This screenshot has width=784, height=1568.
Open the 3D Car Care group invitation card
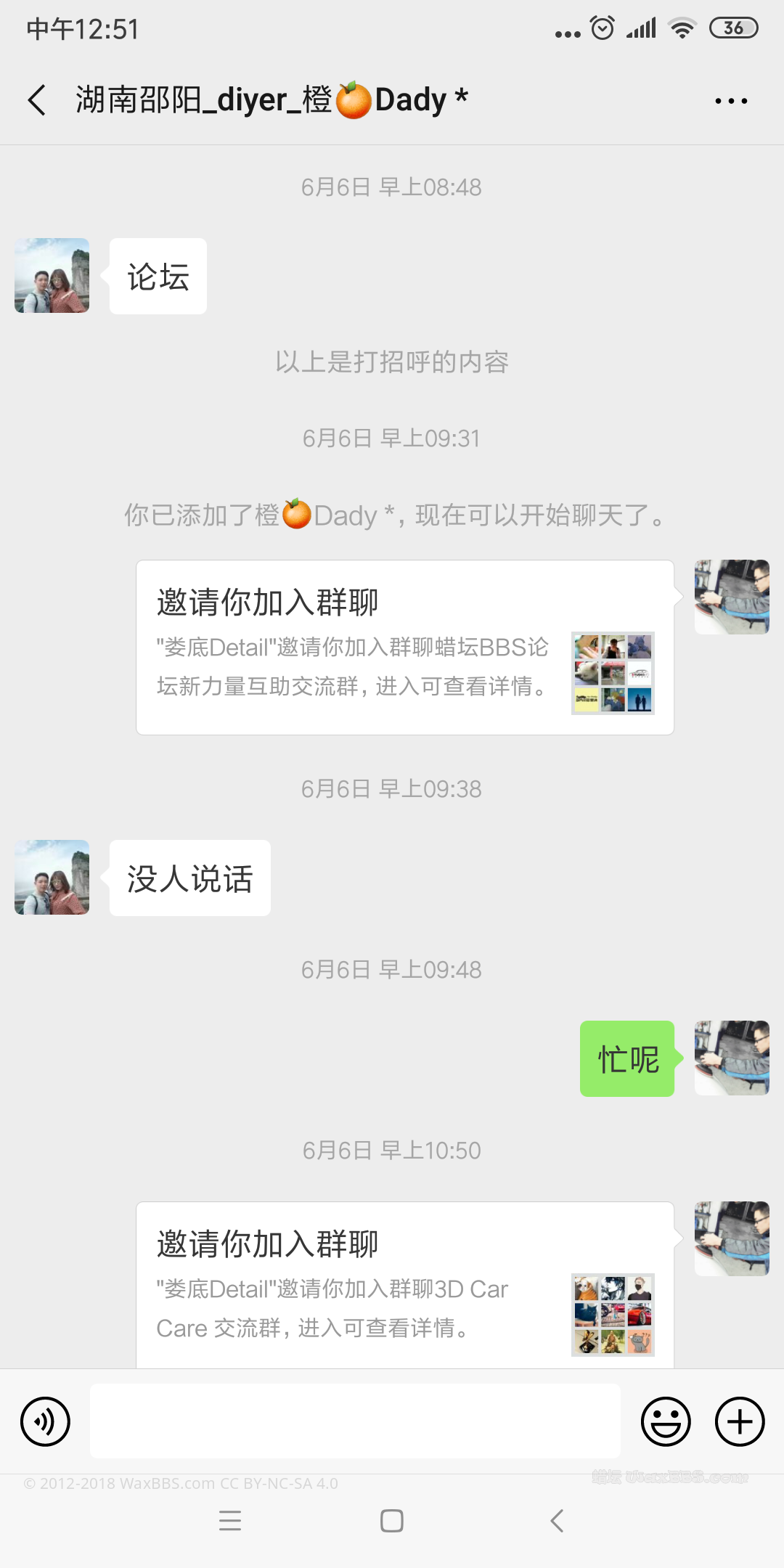click(404, 1286)
